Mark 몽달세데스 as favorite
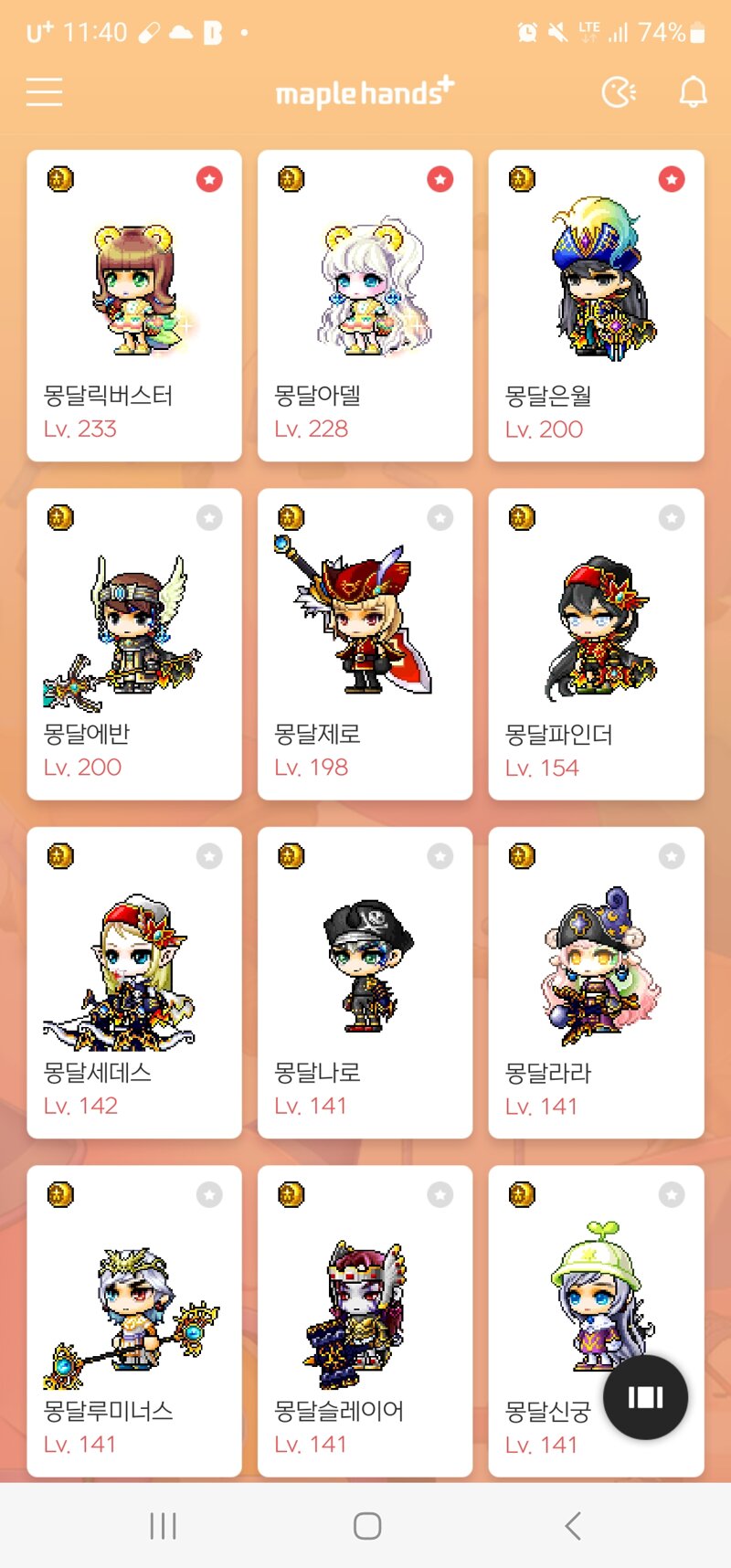Image resolution: width=731 pixels, height=1568 pixels. tap(209, 856)
